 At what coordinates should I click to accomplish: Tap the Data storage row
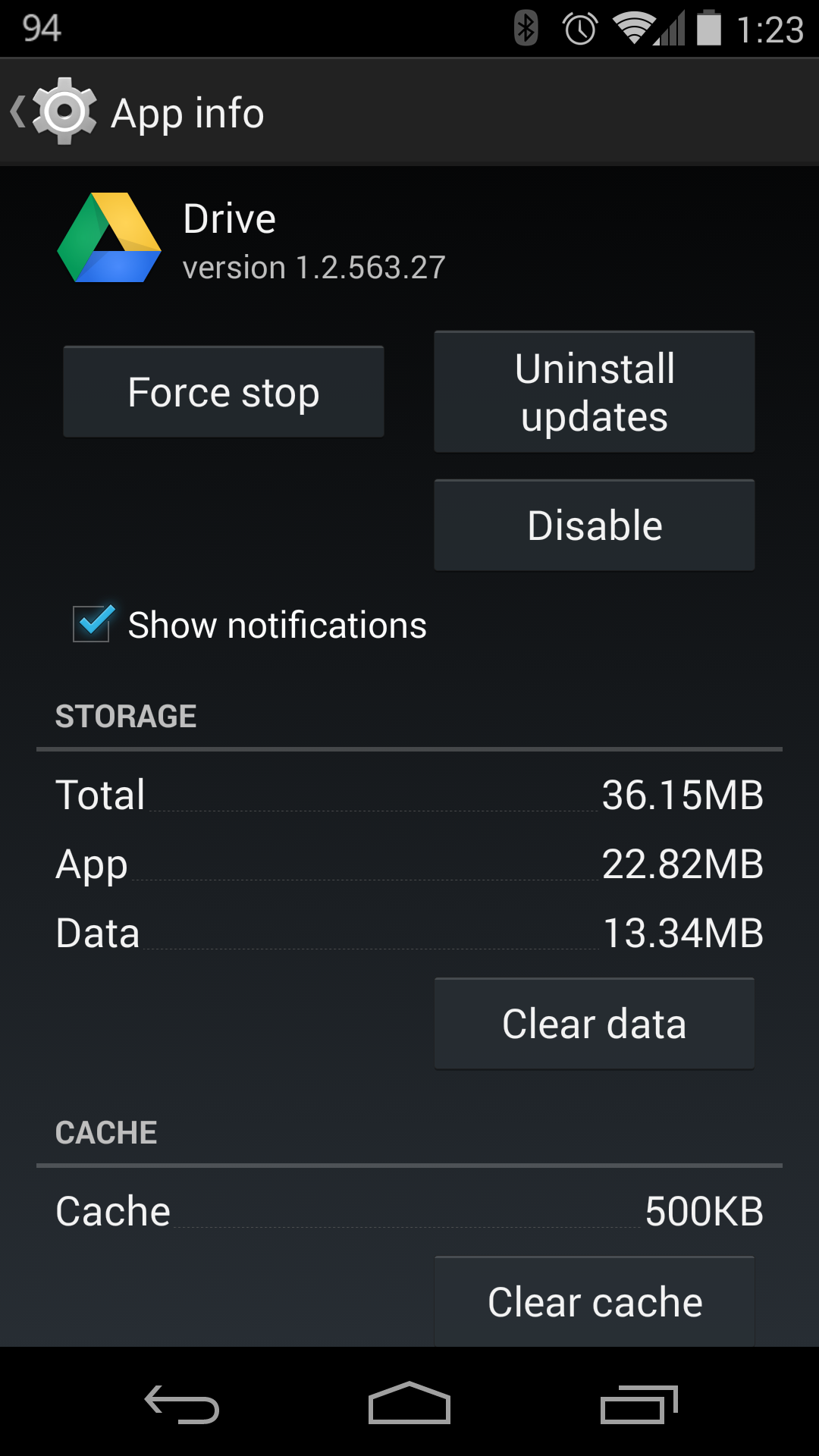coord(409,932)
